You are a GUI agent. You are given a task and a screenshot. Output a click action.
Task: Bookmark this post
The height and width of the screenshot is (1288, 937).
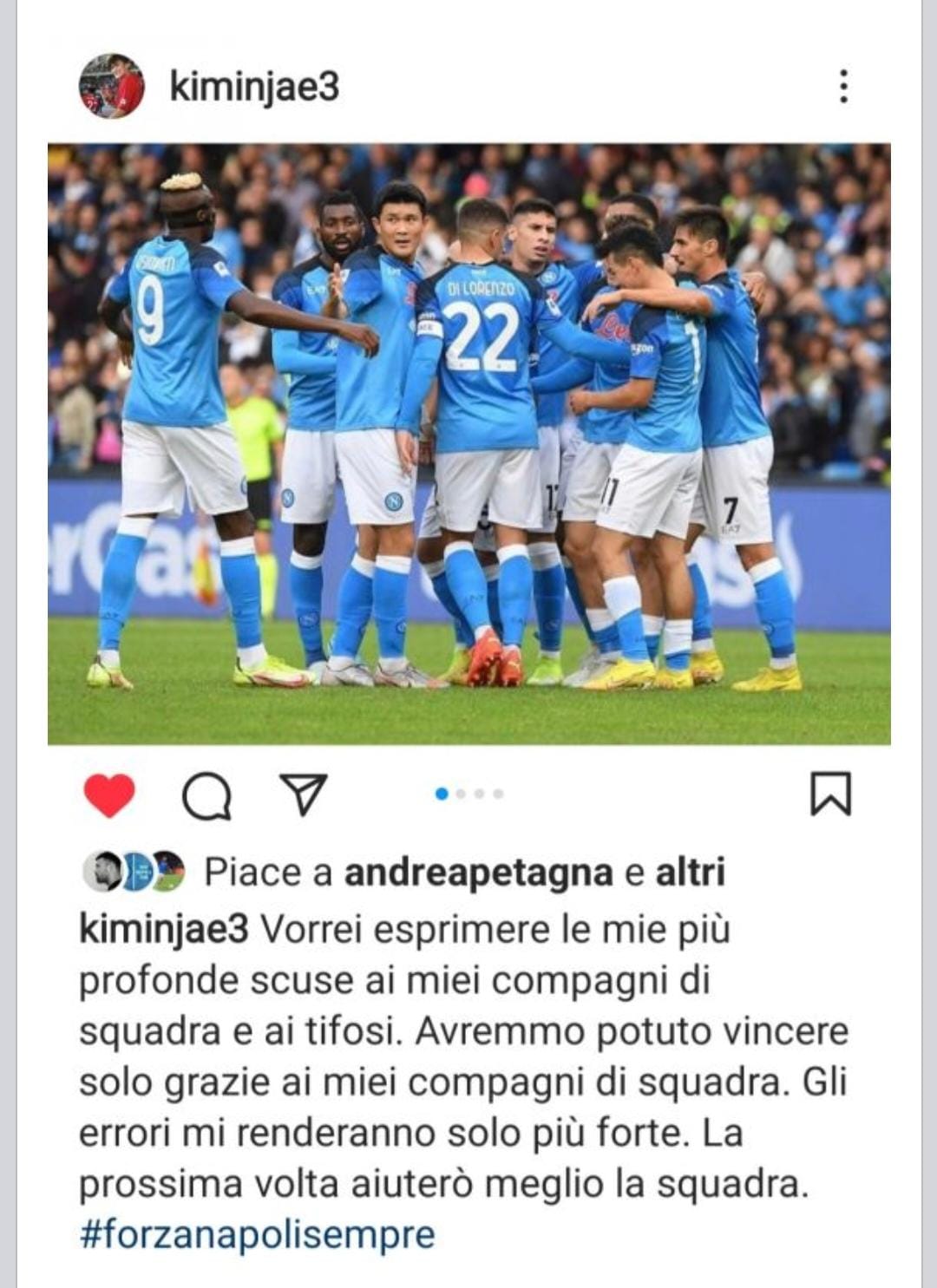tap(830, 794)
